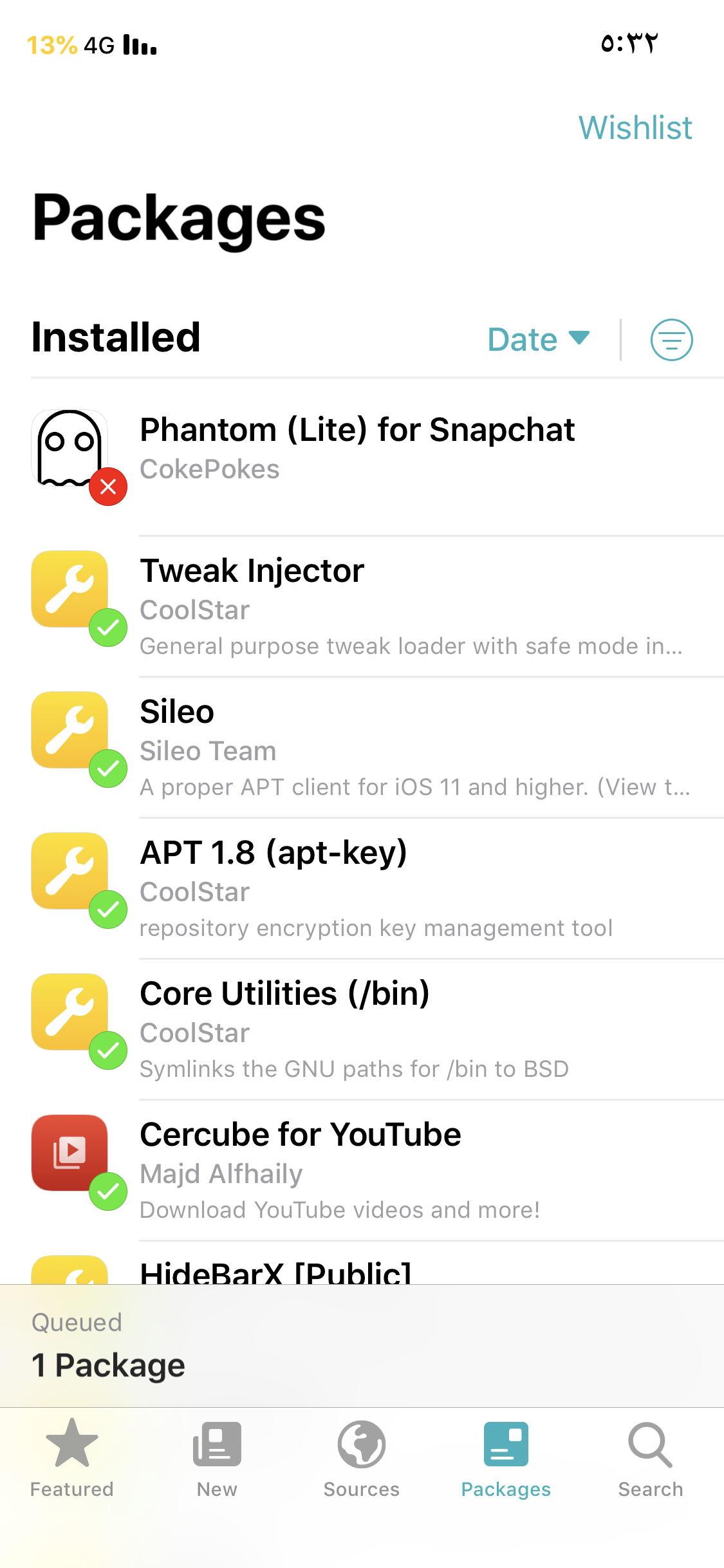Tap the filter icon beside Date
The width and height of the screenshot is (724, 1568).
point(671,340)
